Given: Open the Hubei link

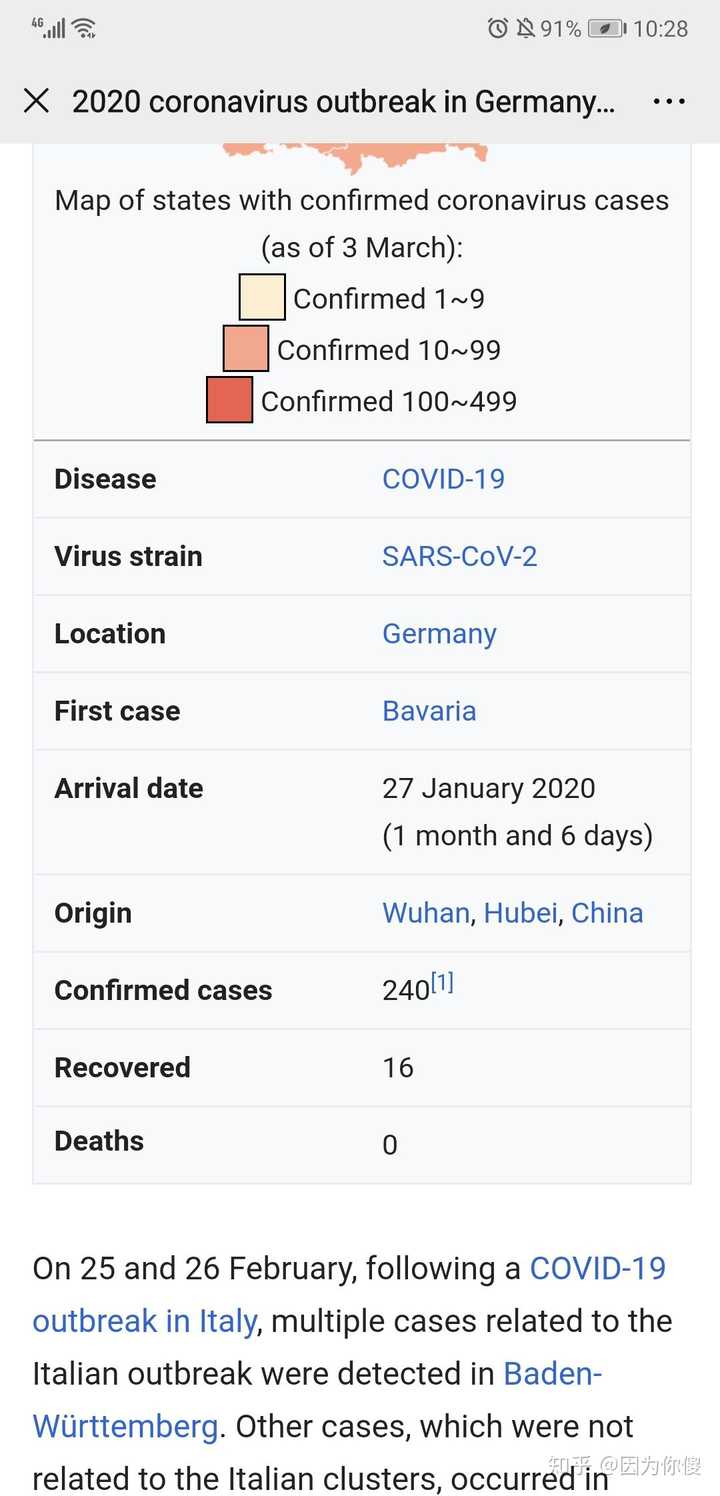Looking at the screenshot, I should click(x=521, y=913).
